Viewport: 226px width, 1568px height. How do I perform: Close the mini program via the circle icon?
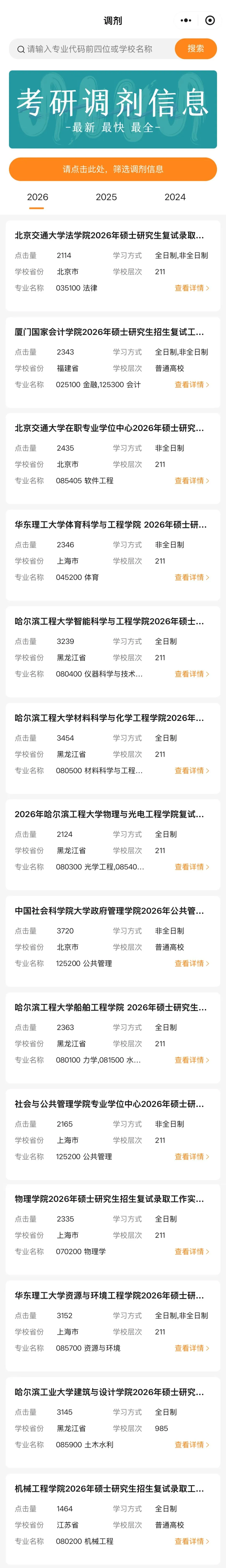pyautogui.click(x=210, y=21)
